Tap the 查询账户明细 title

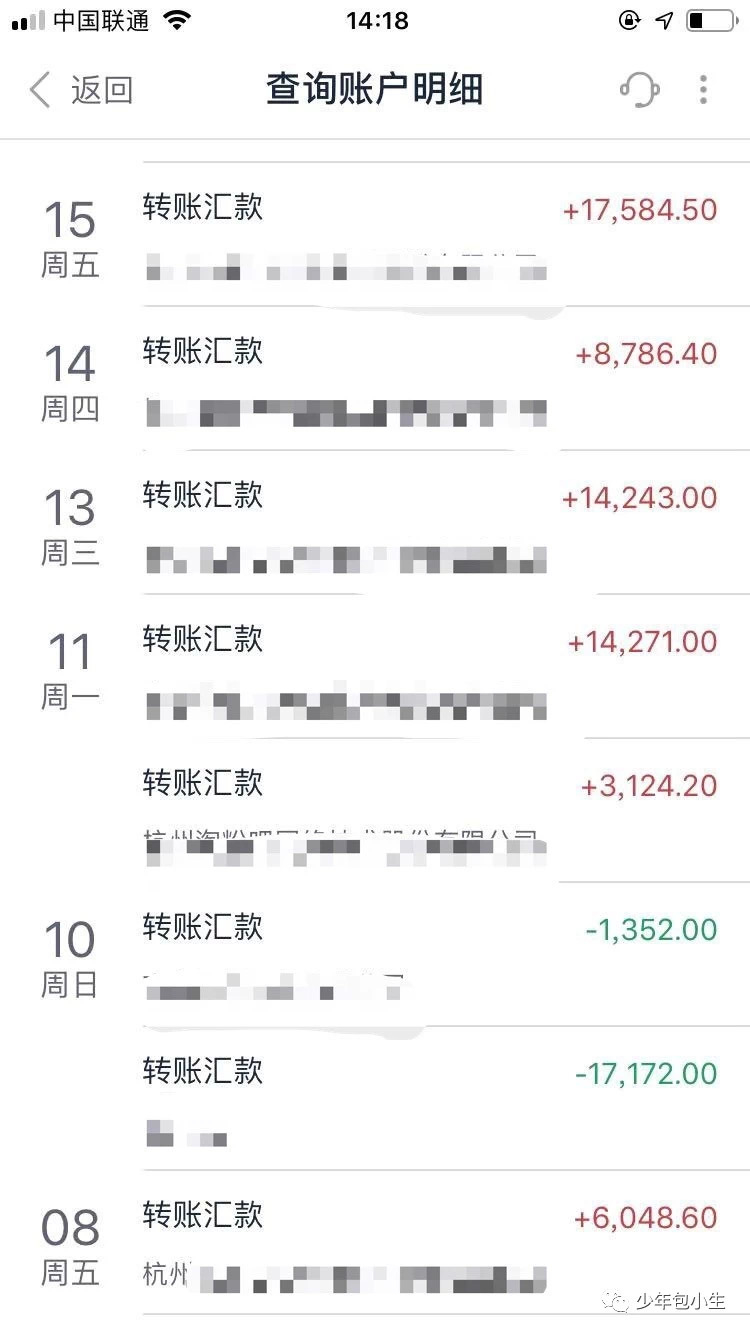pos(374,89)
